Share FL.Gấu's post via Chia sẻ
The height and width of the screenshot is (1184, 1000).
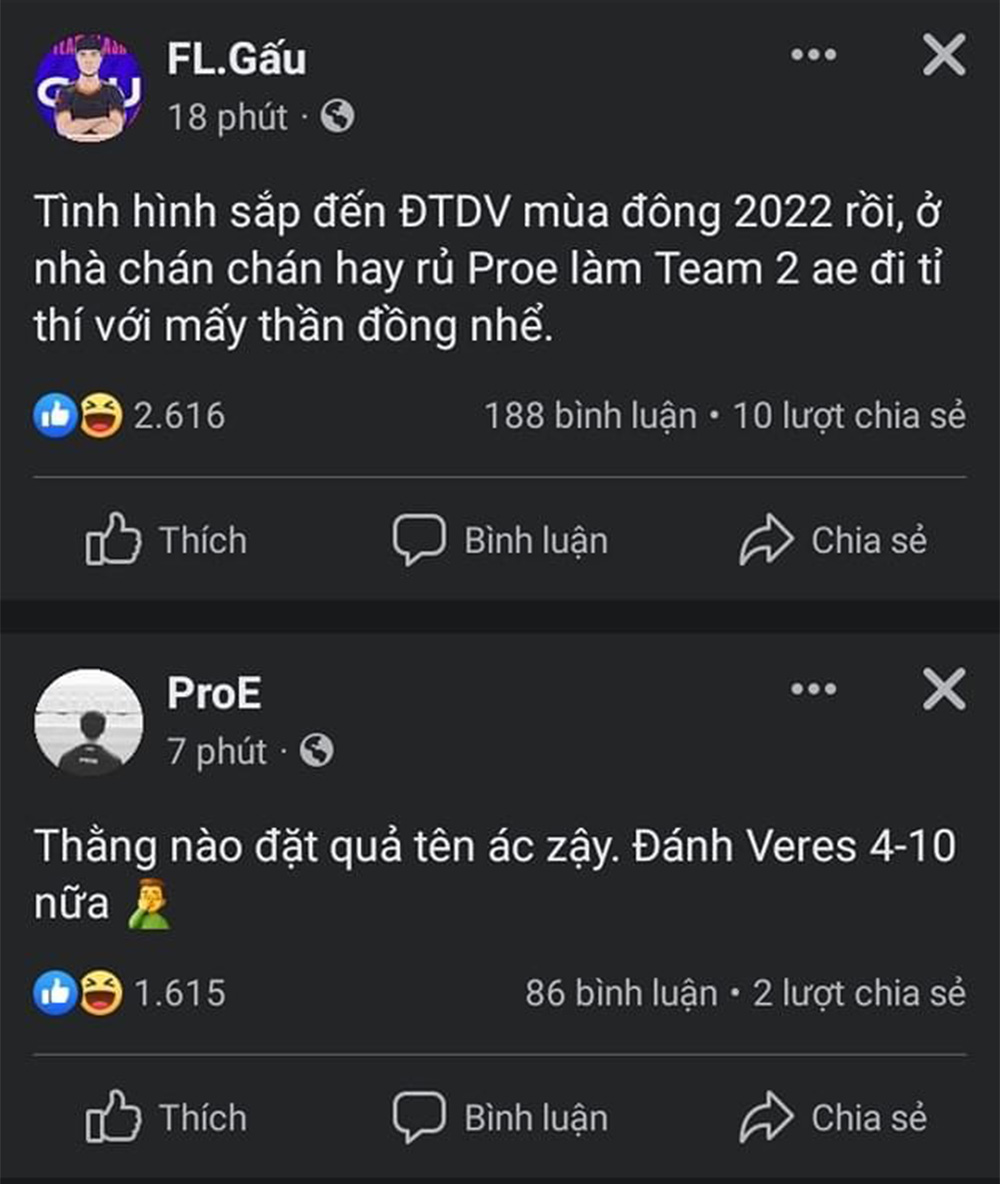point(833,541)
